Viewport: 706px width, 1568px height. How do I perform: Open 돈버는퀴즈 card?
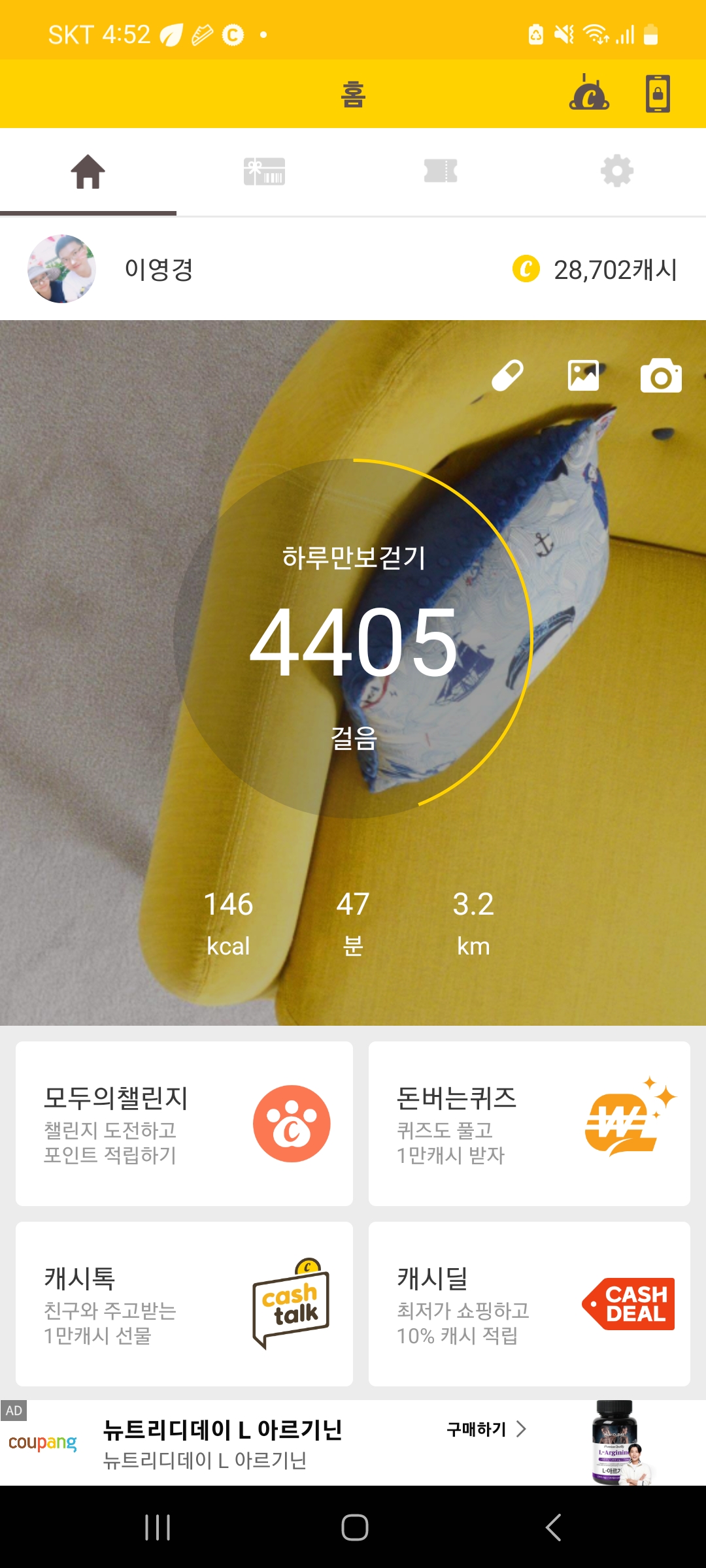pos(529,1123)
